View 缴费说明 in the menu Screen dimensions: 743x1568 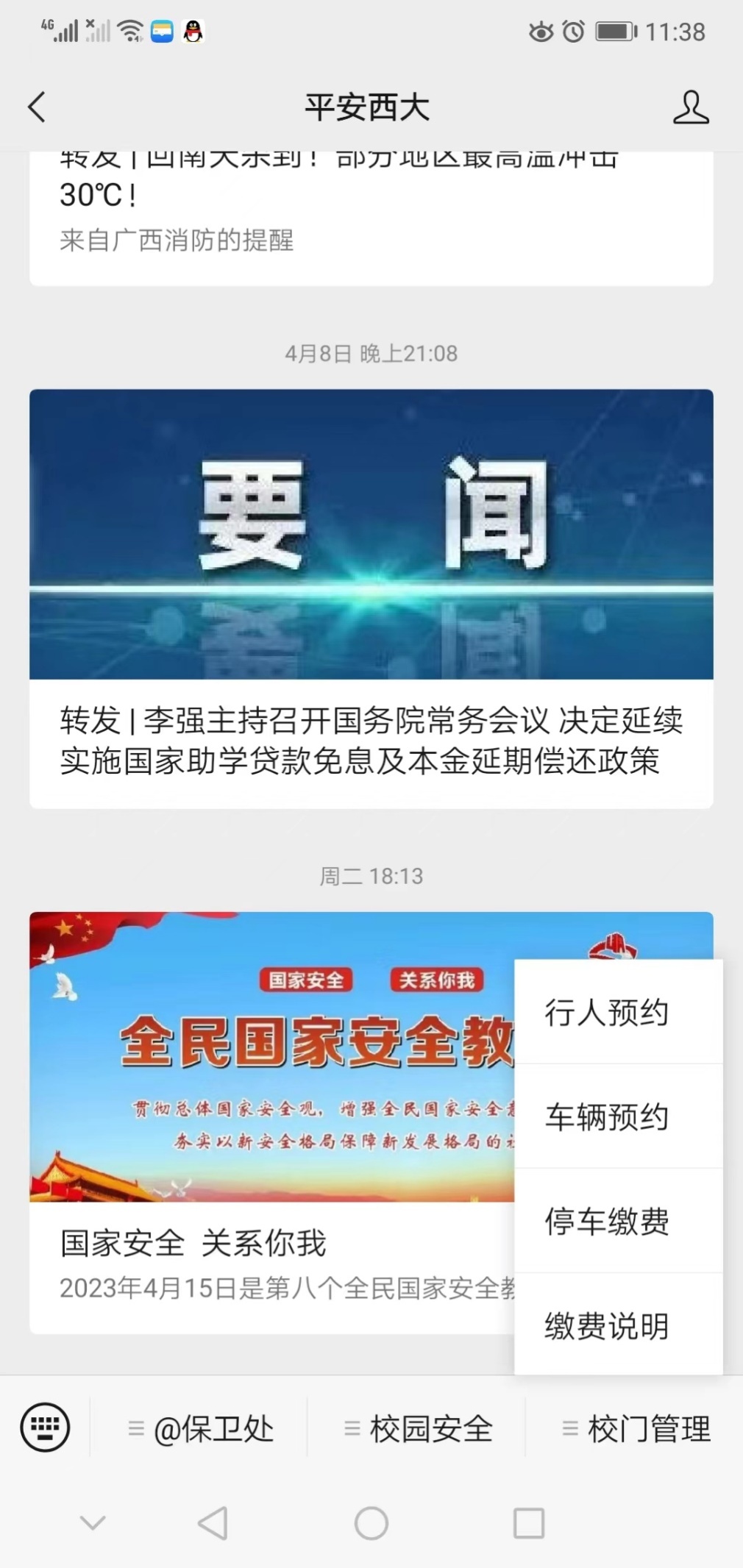click(608, 1326)
